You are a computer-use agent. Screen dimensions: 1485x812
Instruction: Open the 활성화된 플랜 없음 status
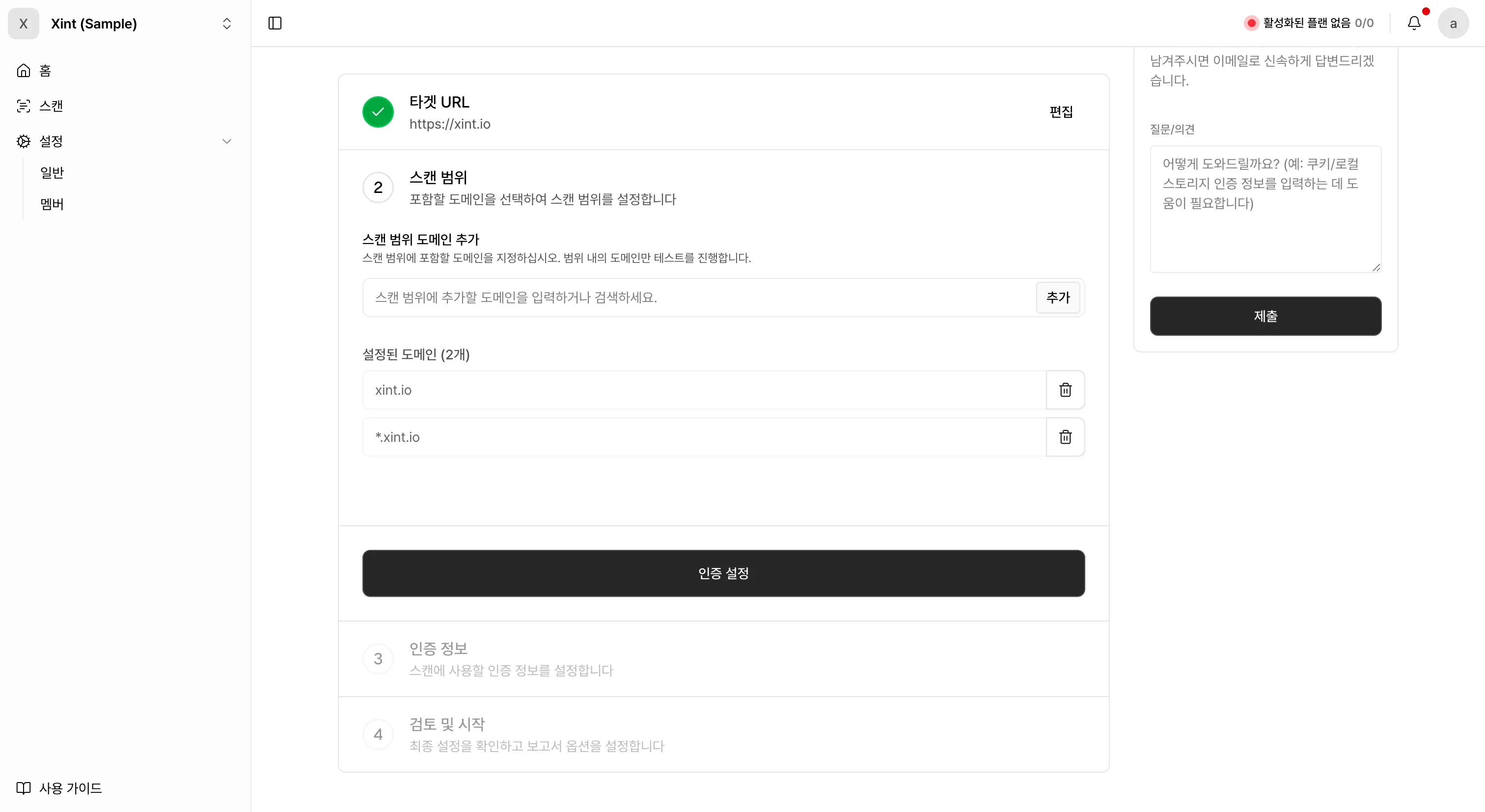[x=1309, y=23]
